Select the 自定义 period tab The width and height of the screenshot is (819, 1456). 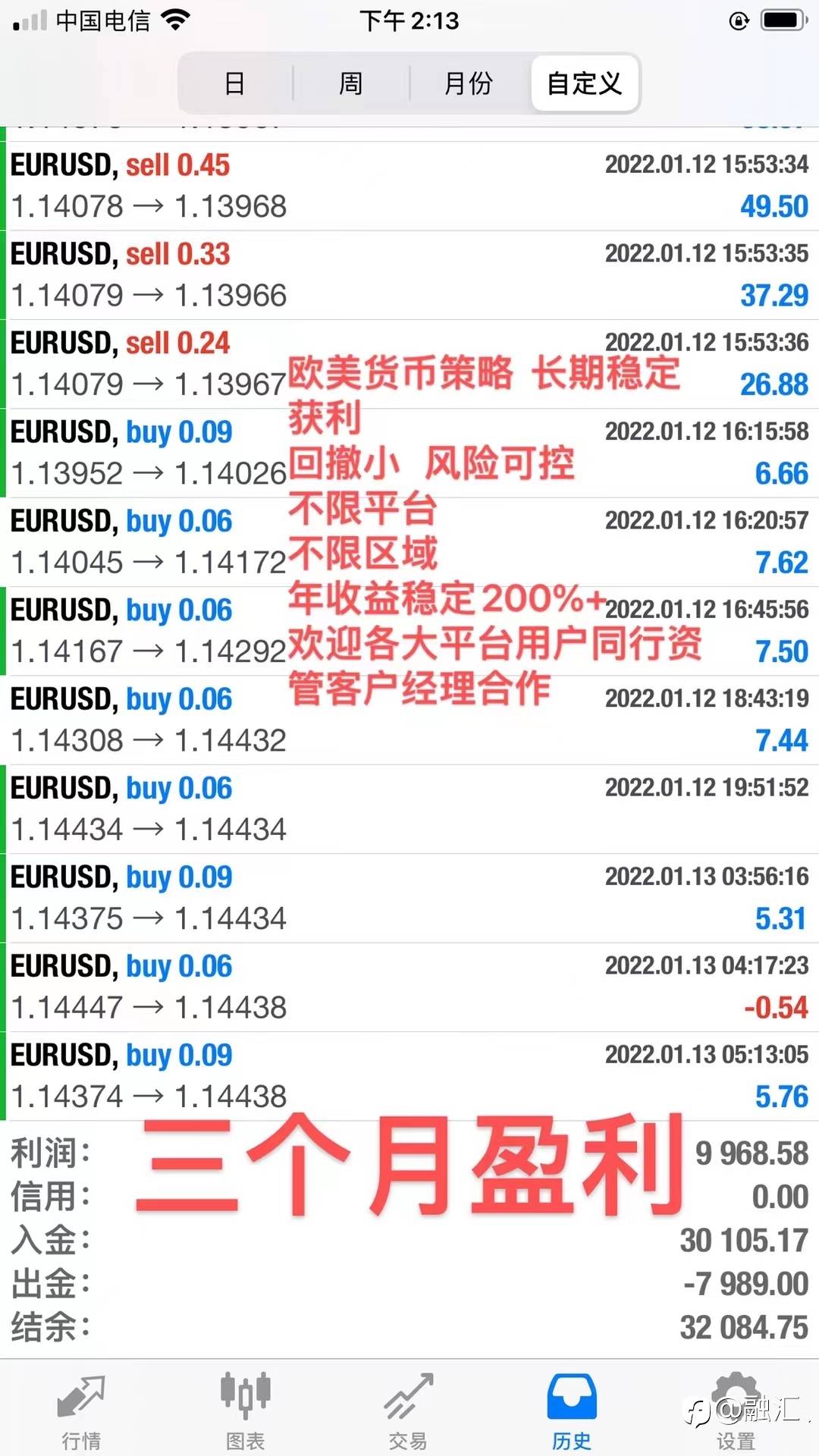tap(585, 83)
